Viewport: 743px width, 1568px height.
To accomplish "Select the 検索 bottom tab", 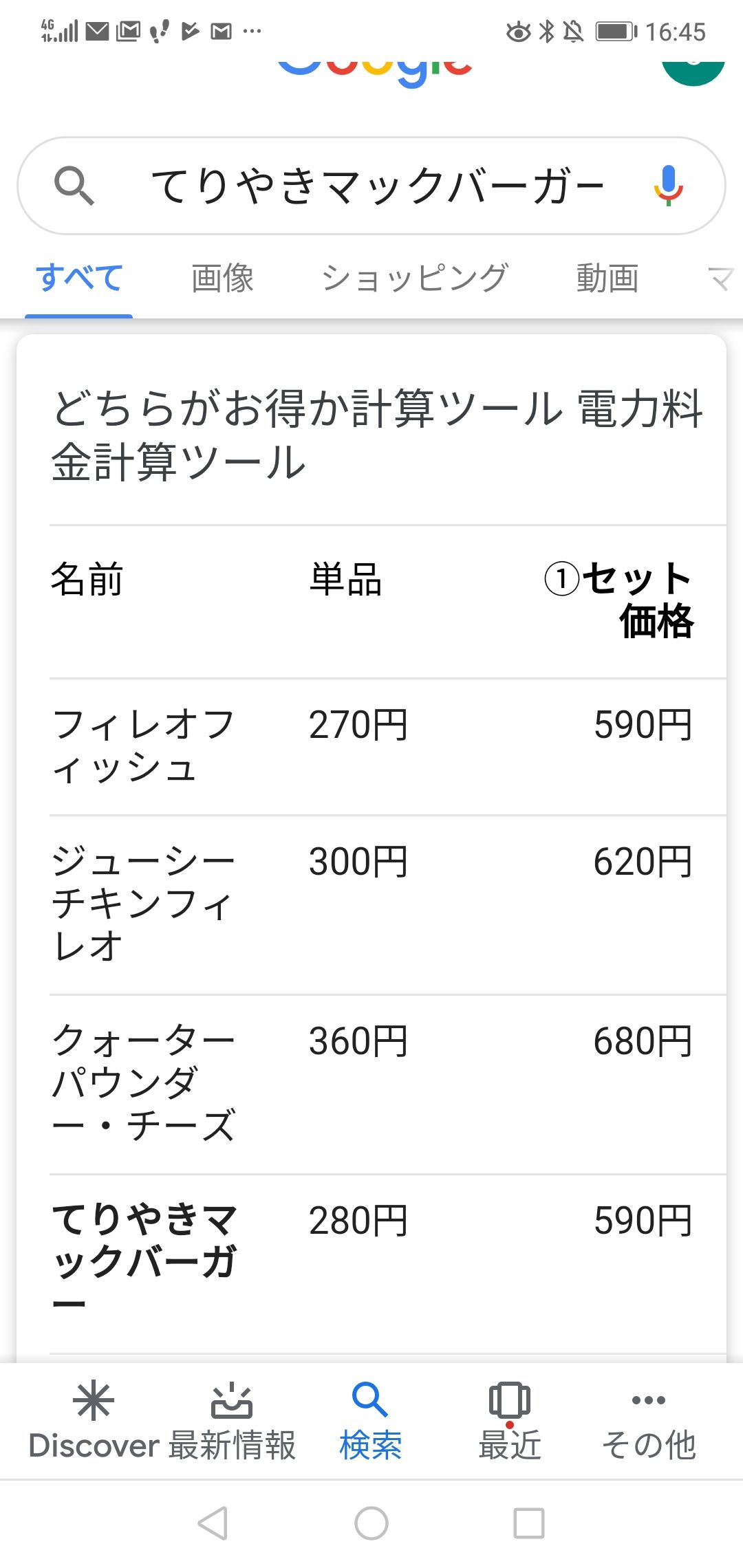I will pyautogui.click(x=371, y=1422).
